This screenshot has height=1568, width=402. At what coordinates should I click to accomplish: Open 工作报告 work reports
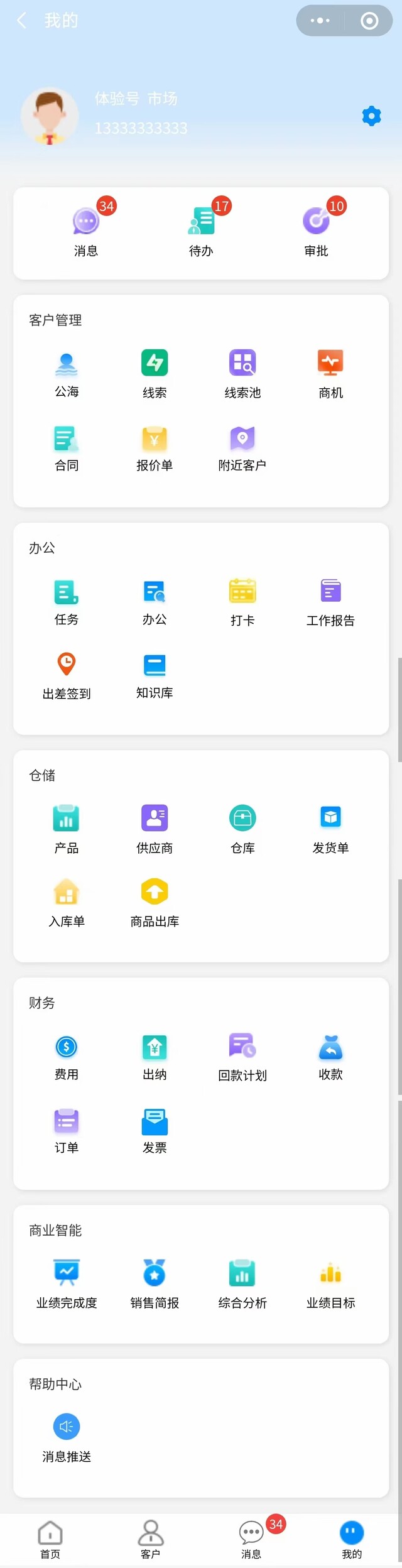click(x=330, y=601)
